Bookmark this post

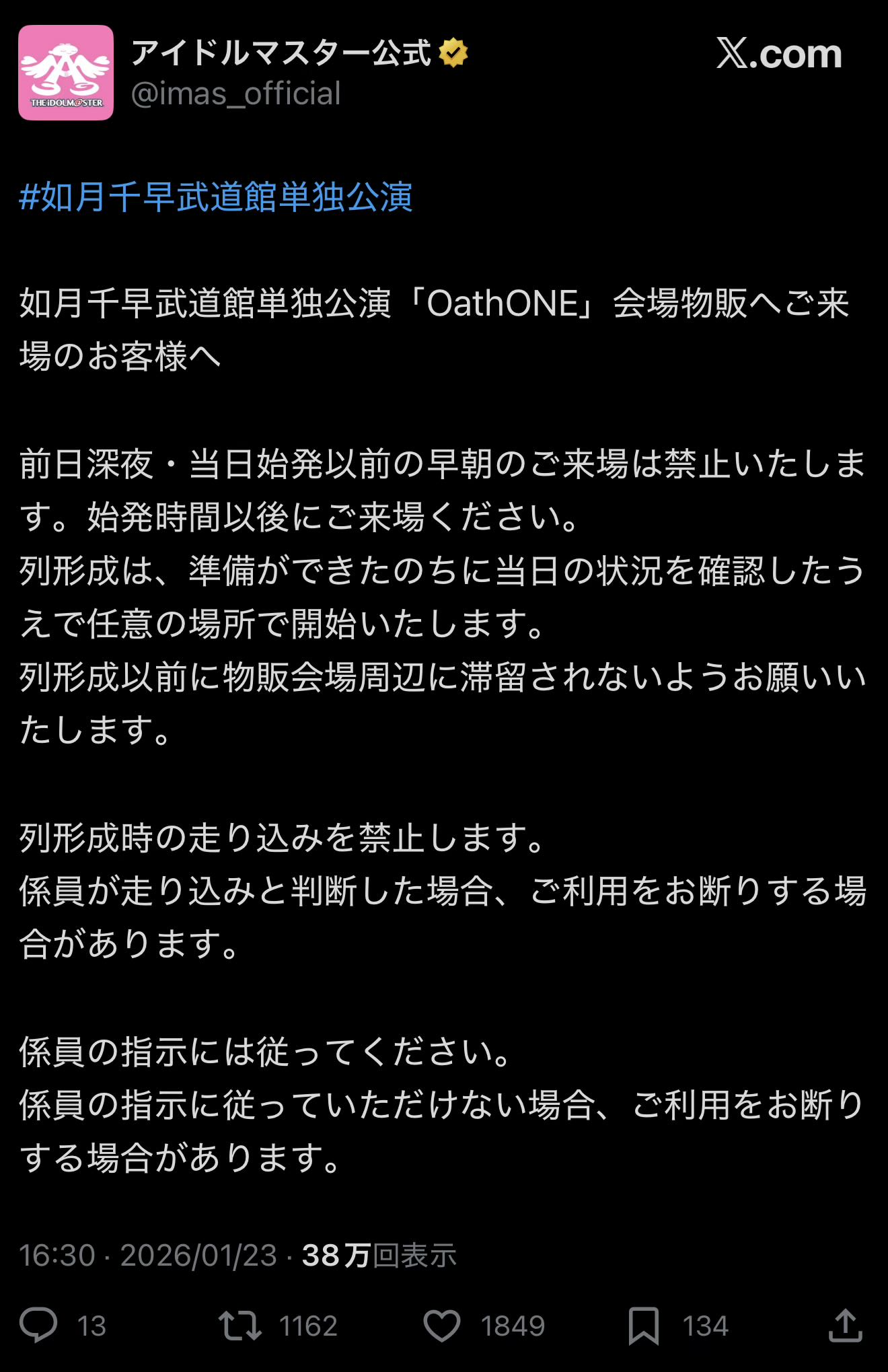point(643,1325)
